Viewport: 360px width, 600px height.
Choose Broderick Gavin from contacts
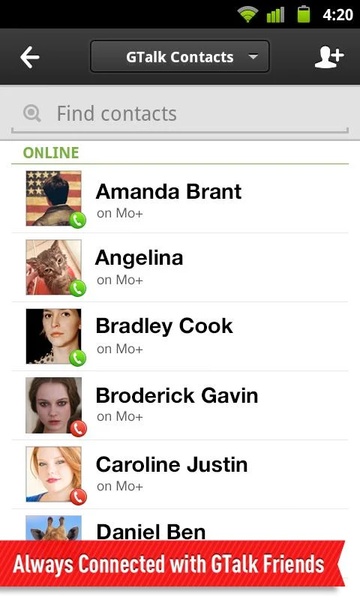pyautogui.click(x=180, y=405)
